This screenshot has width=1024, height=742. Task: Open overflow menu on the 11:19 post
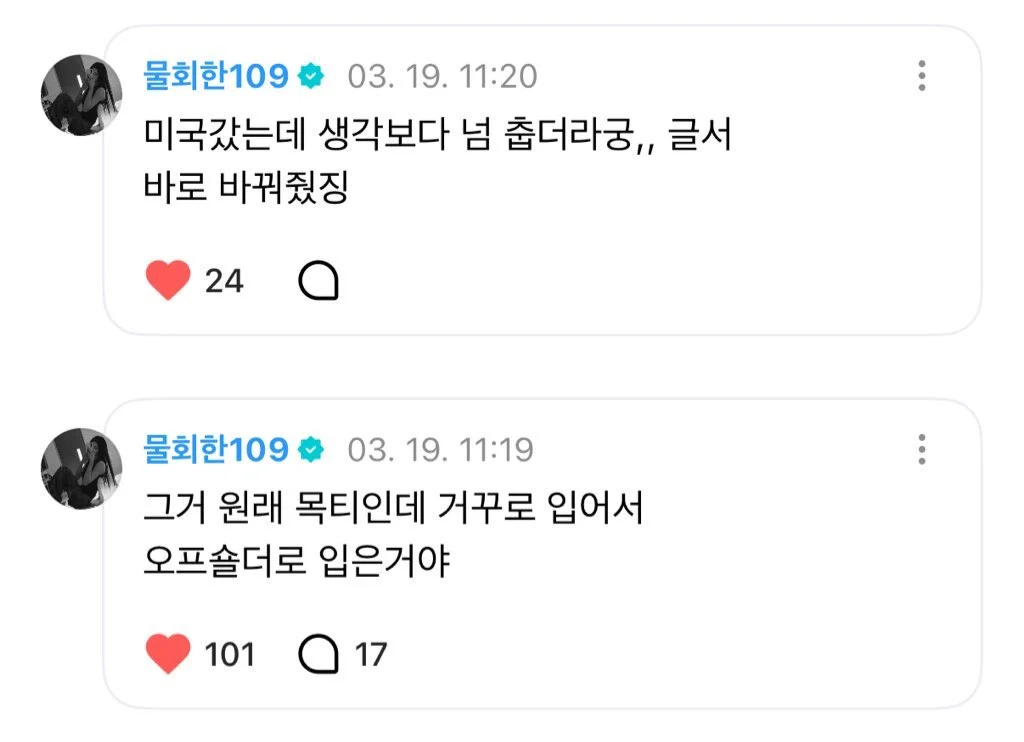click(x=921, y=449)
